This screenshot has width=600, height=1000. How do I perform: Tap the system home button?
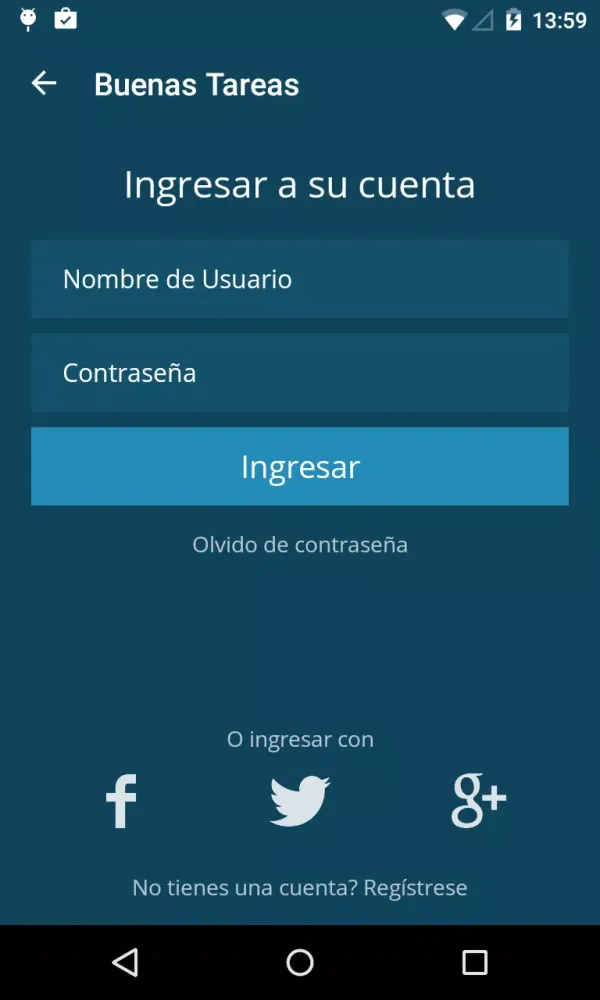coord(300,963)
